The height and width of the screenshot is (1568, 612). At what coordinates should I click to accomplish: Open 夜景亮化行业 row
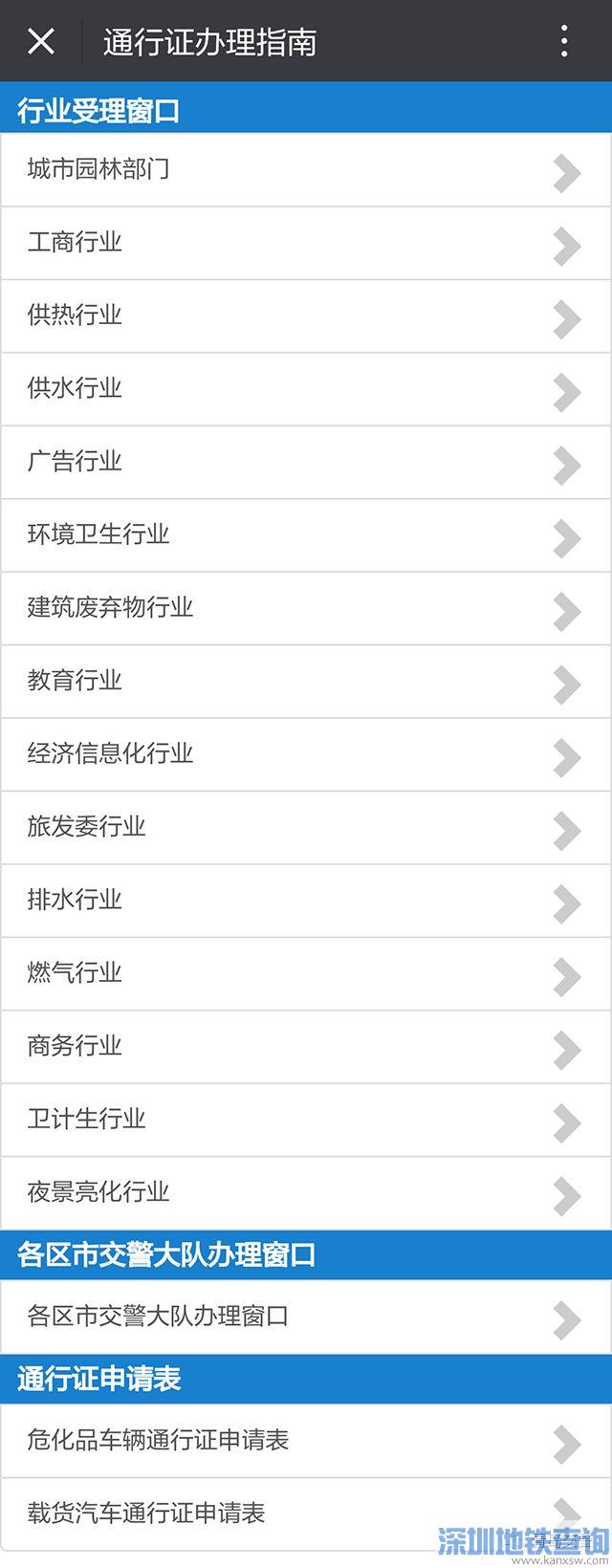point(306,1192)
